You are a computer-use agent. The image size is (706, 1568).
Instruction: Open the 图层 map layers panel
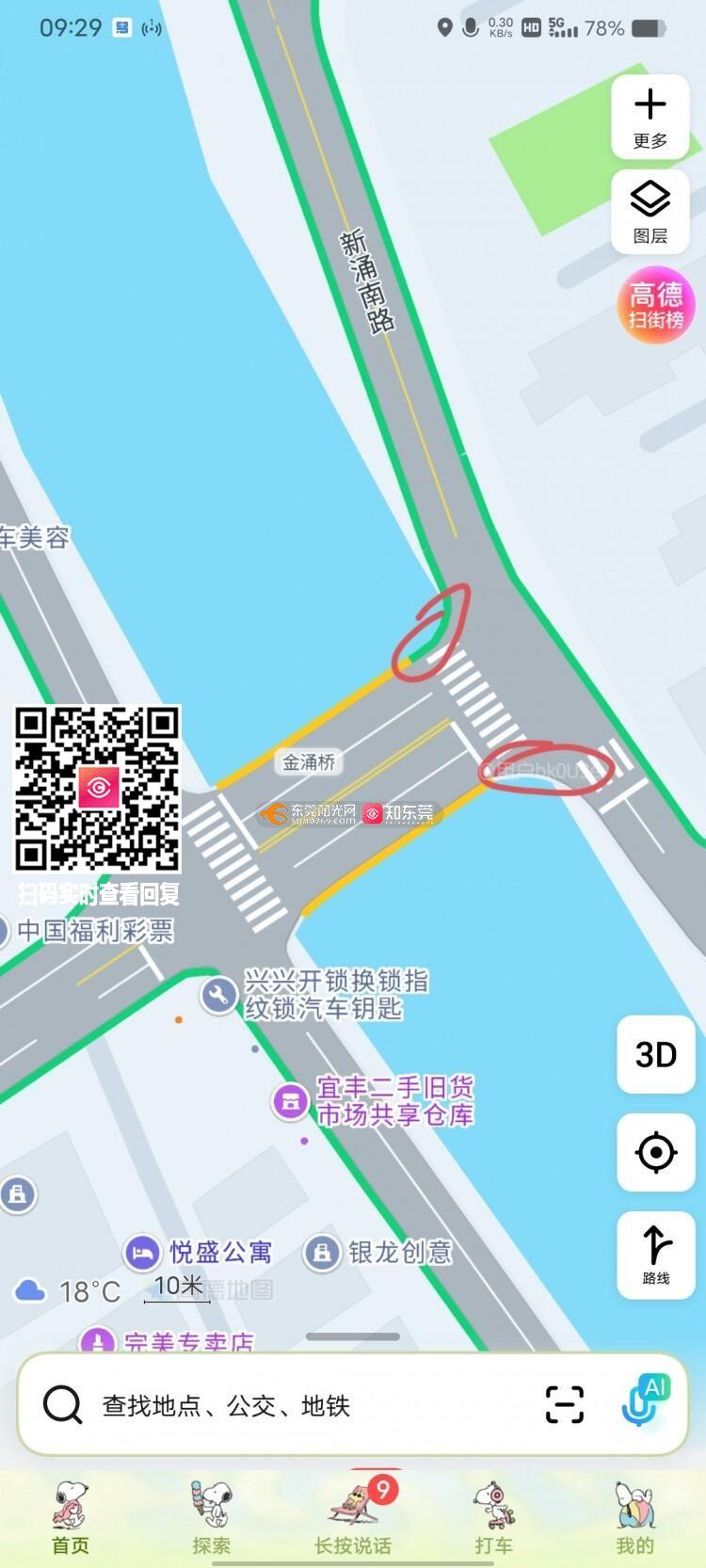tap(650, 212)
